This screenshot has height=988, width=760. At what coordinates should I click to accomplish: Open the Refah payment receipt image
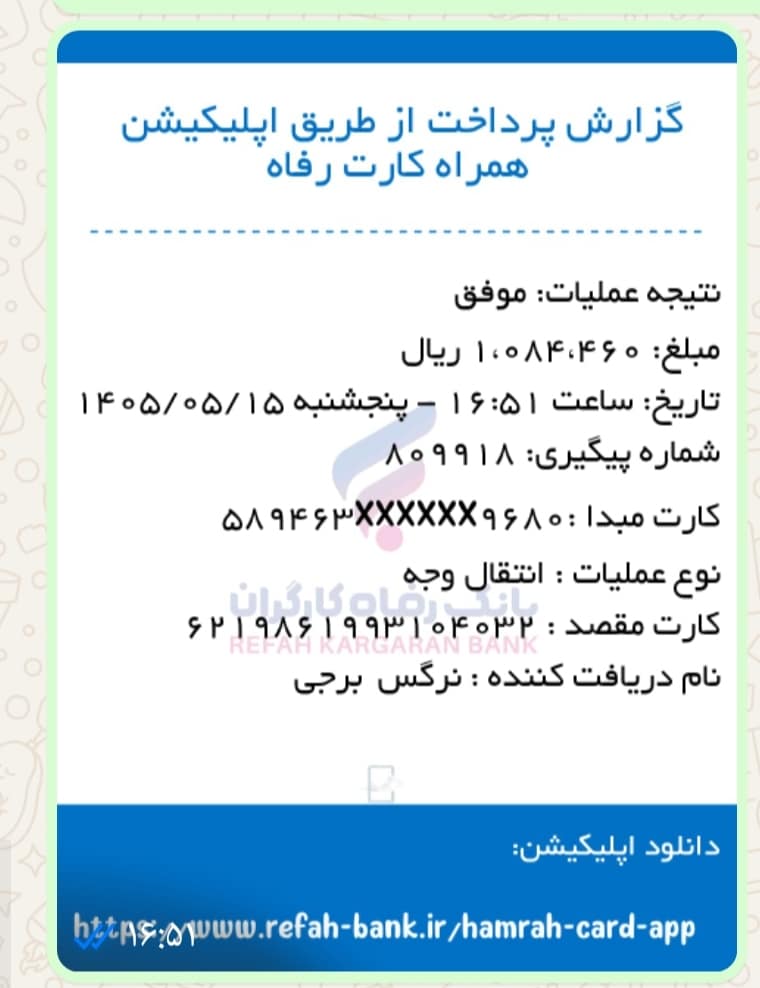pyautogui.click(x=396, y=501)
